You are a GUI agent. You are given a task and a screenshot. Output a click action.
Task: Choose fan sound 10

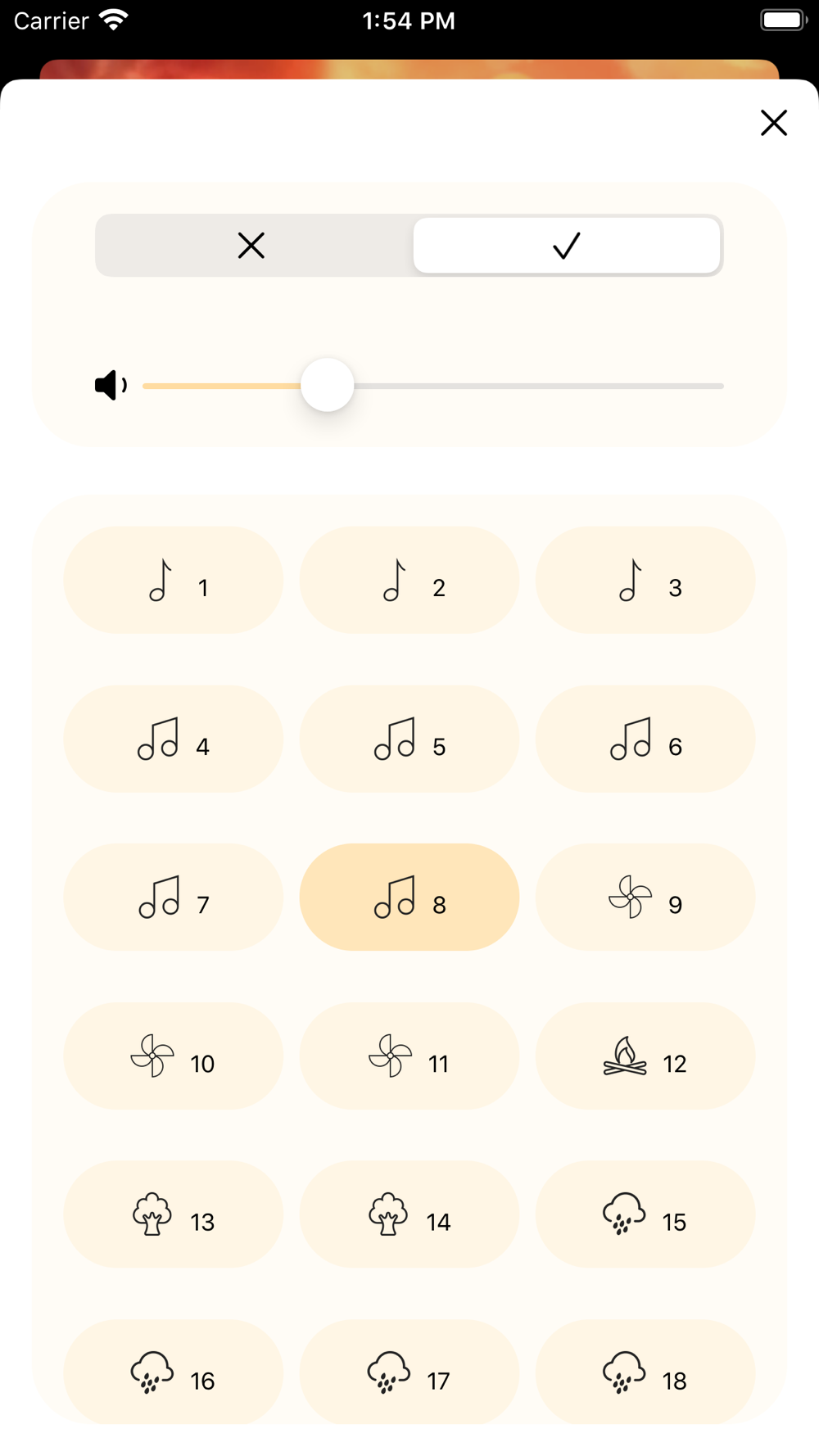pos(174,1056)
